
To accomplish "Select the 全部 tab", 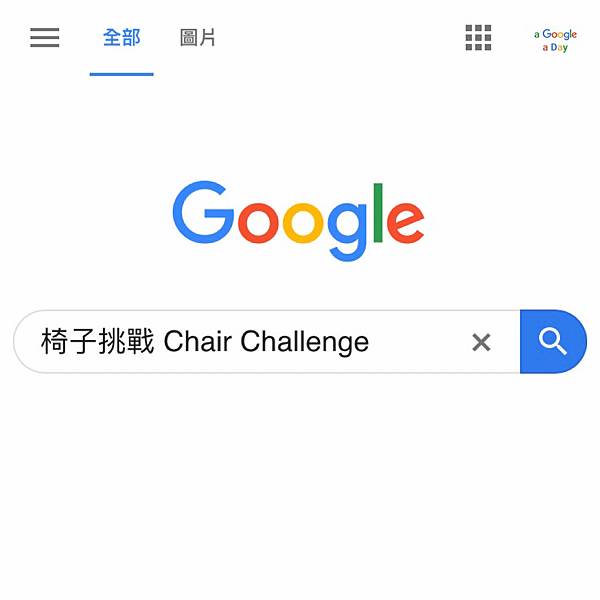I will click(122, 38).
